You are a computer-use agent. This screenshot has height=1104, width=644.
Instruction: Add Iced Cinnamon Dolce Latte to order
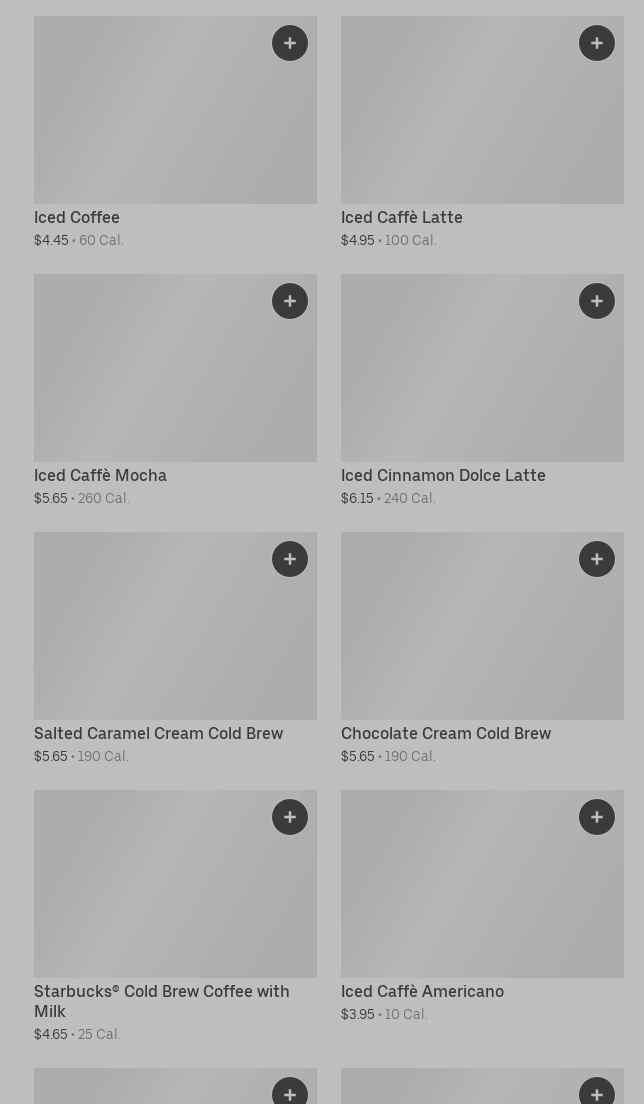[x=597, y=301]
